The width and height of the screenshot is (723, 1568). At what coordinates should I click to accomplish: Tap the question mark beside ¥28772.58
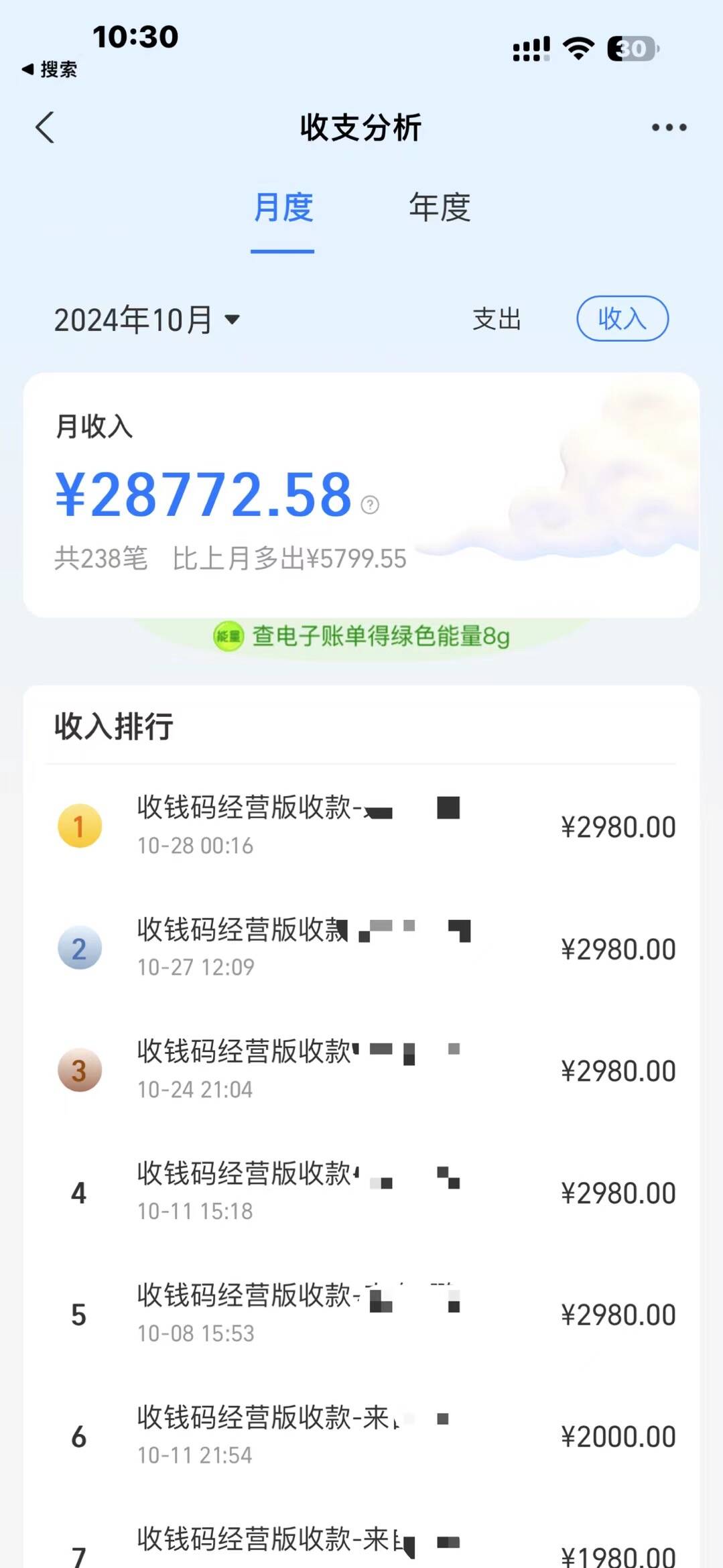click(x=369, y=505)
